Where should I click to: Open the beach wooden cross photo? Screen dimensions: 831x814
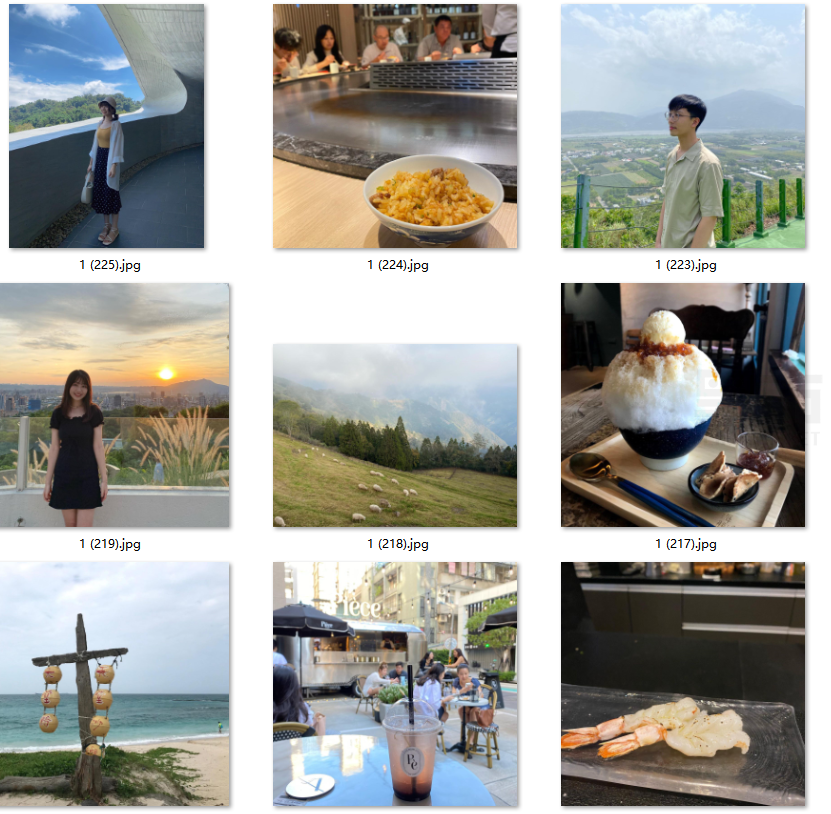click(114, 684)
